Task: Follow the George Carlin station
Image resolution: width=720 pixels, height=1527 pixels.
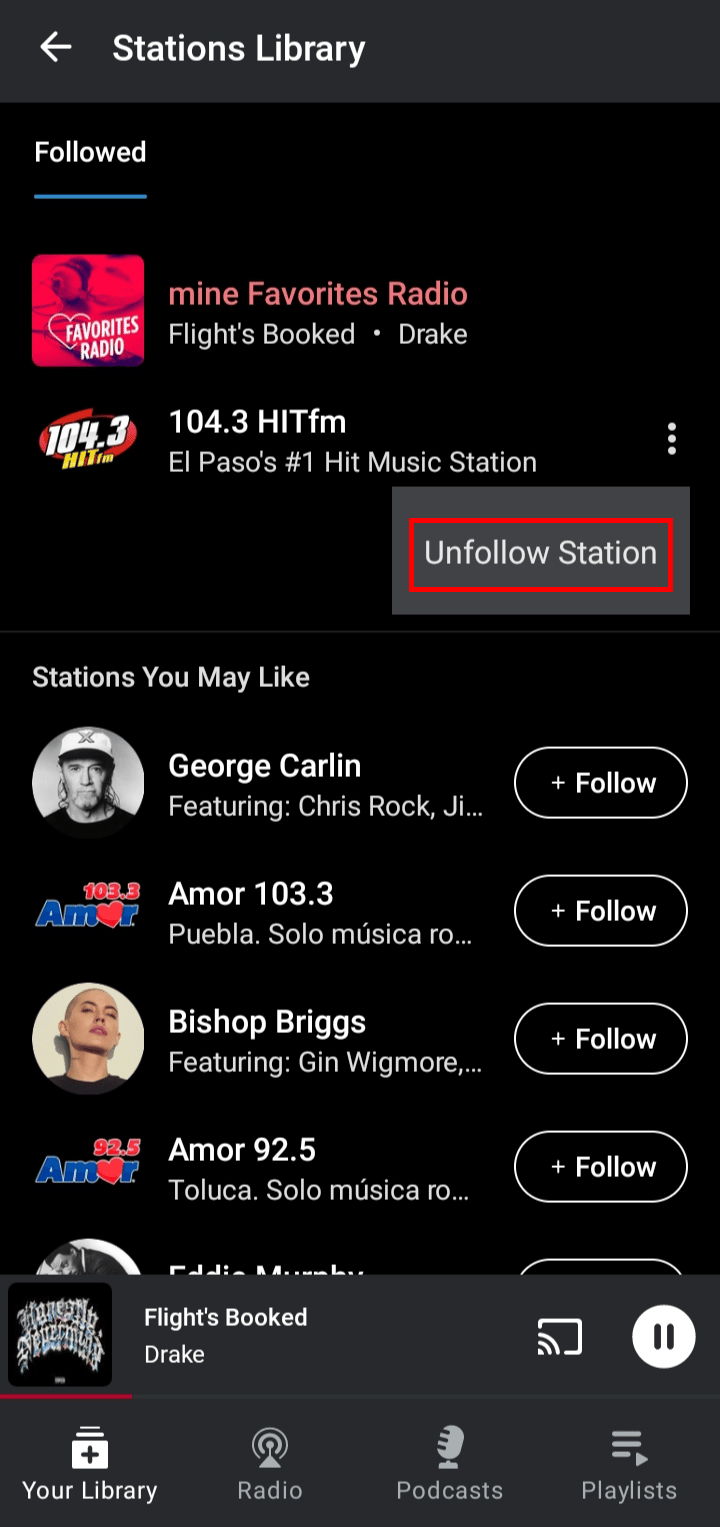Action: pyautogui.click(x=600, y=783)
